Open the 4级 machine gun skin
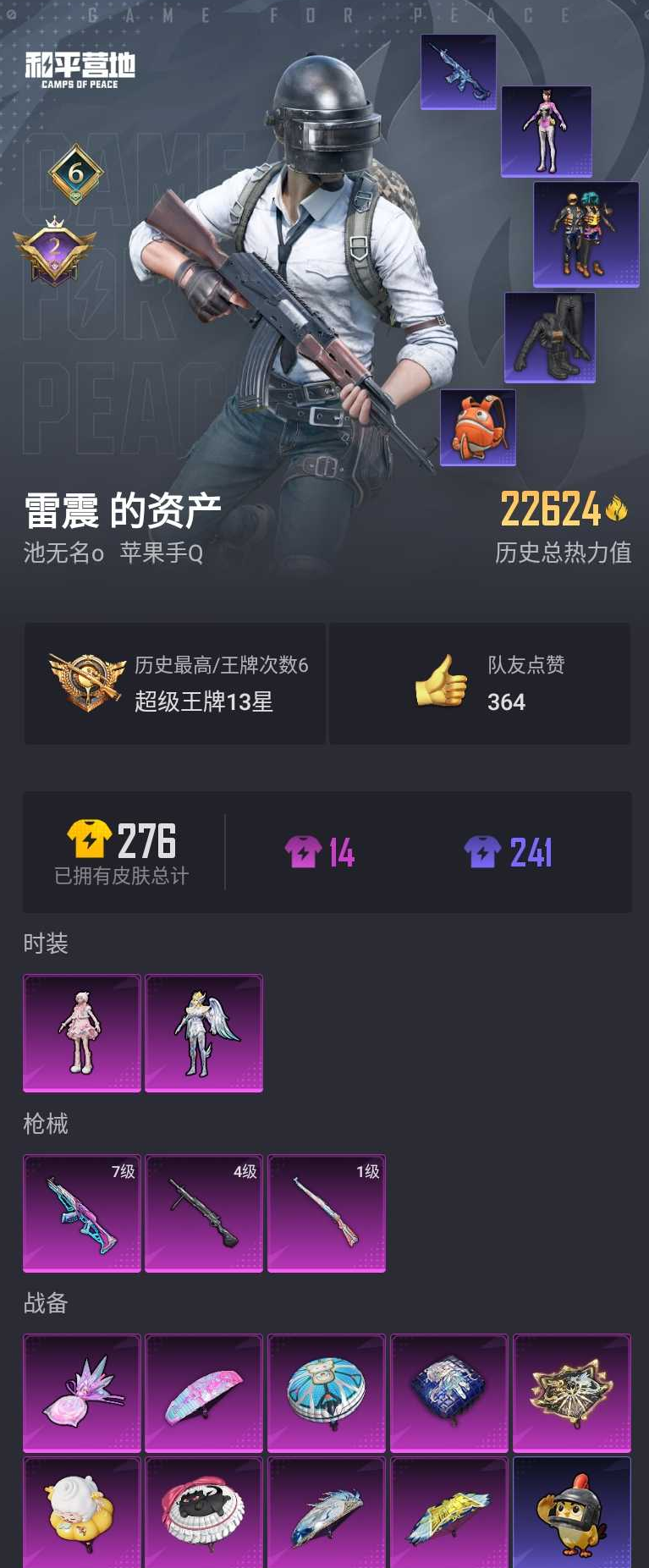 click(204, 1213)
